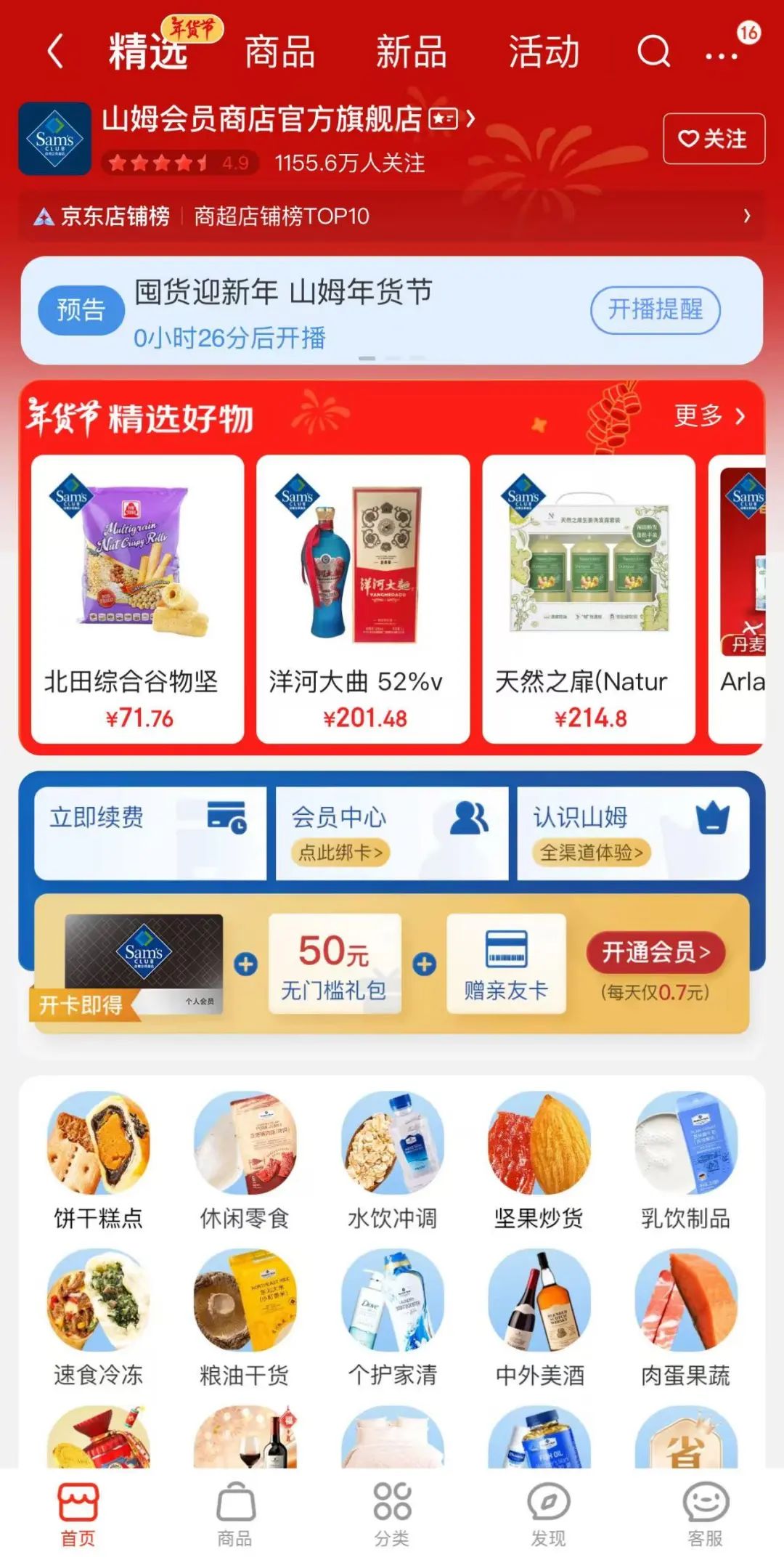Screen dimensions: 784x1560
Task: Select 开通会员 to join membership
Action: 656,952
